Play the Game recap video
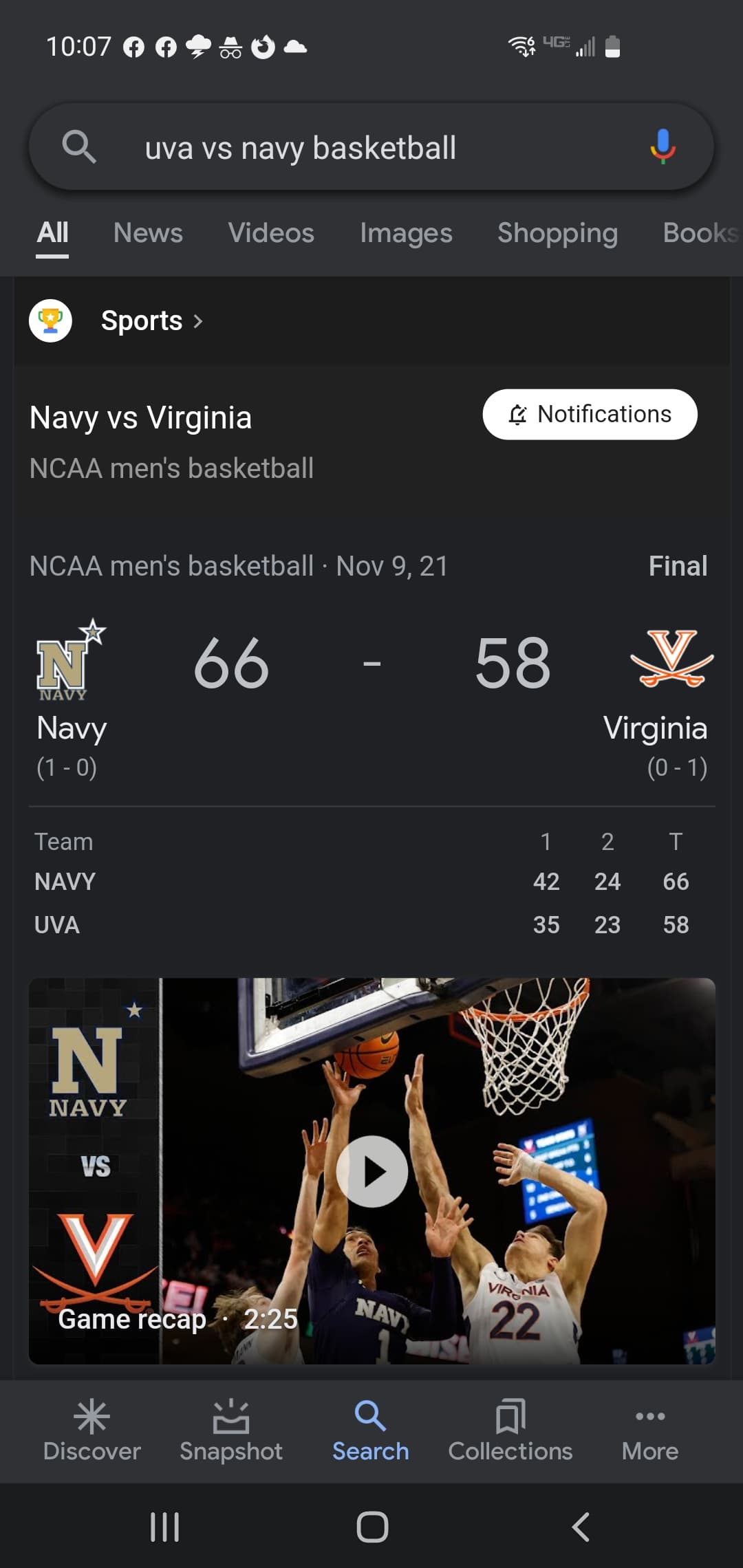Image resolution: width=743 pixels, height=1568 pixels. (x=371, y=1170)
